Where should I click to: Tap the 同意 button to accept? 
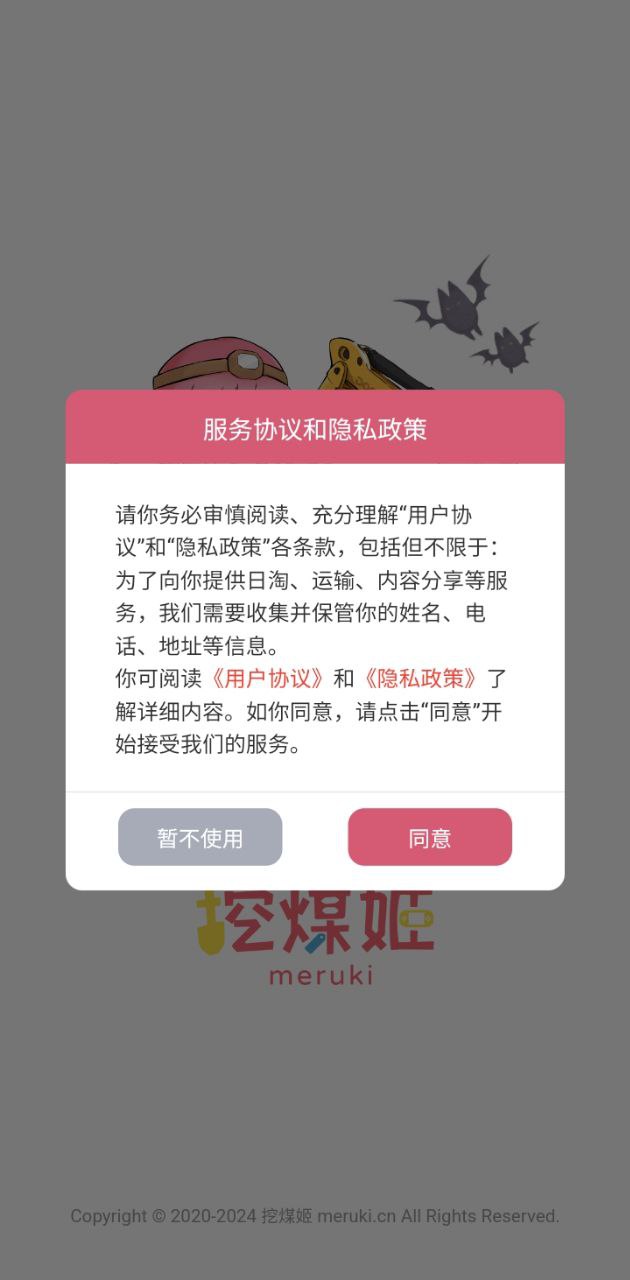click(x=429, y=837)
